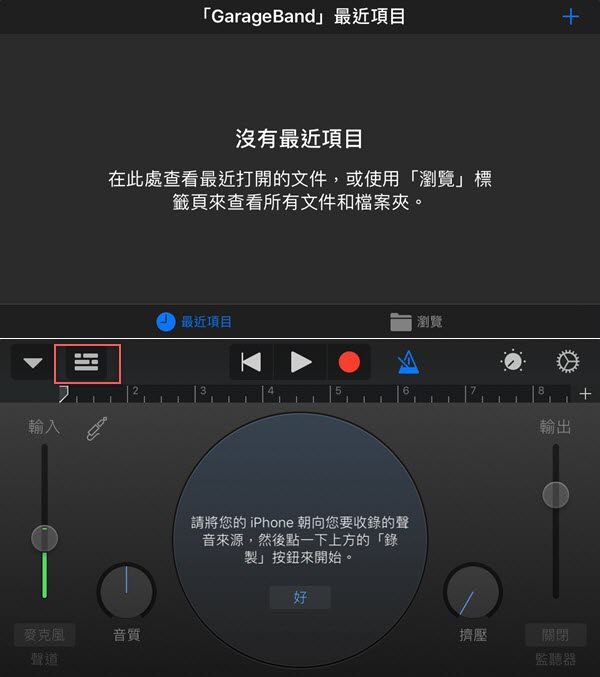Open the tracks view button
600x677 pixels.
(x=86, y=362)
